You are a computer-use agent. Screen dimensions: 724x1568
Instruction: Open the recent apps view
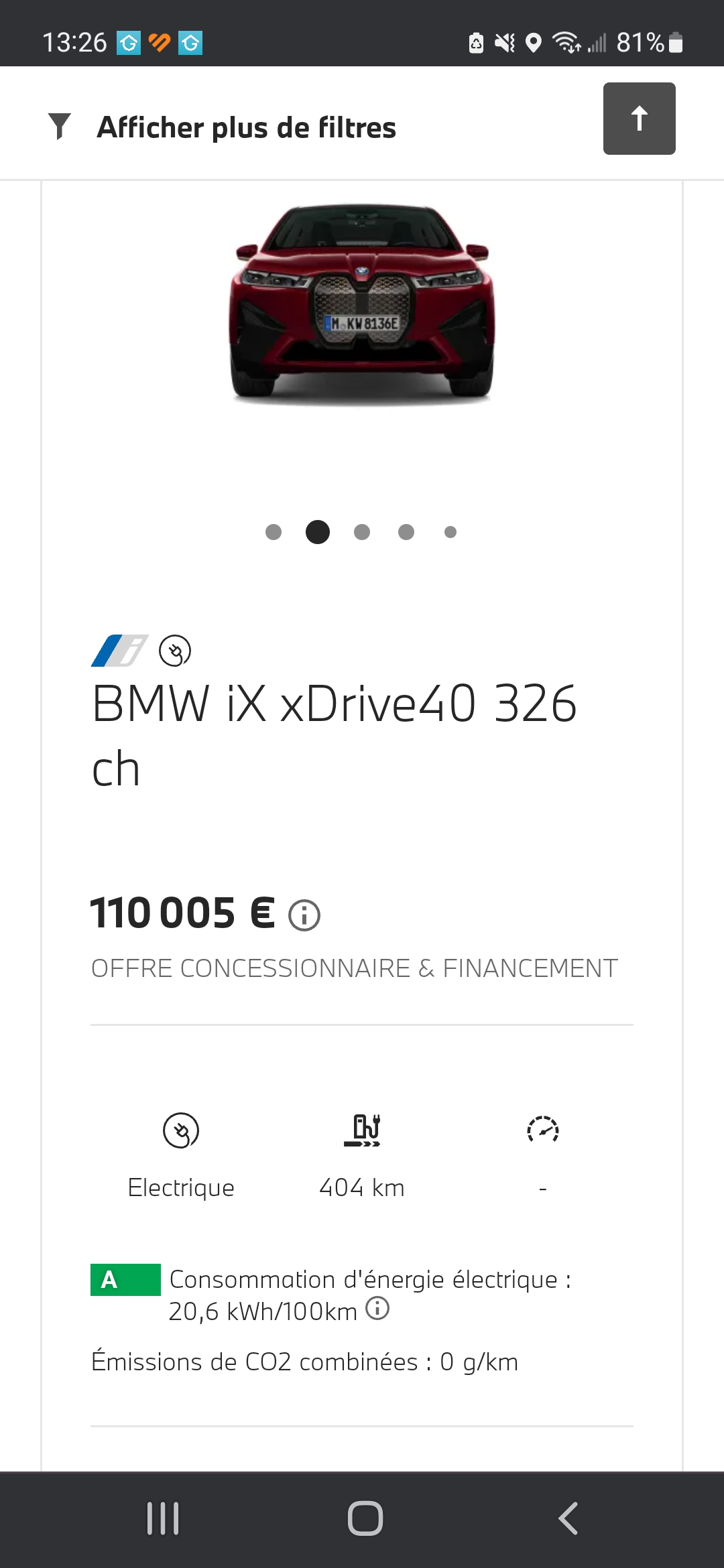tap(163, 1518)
